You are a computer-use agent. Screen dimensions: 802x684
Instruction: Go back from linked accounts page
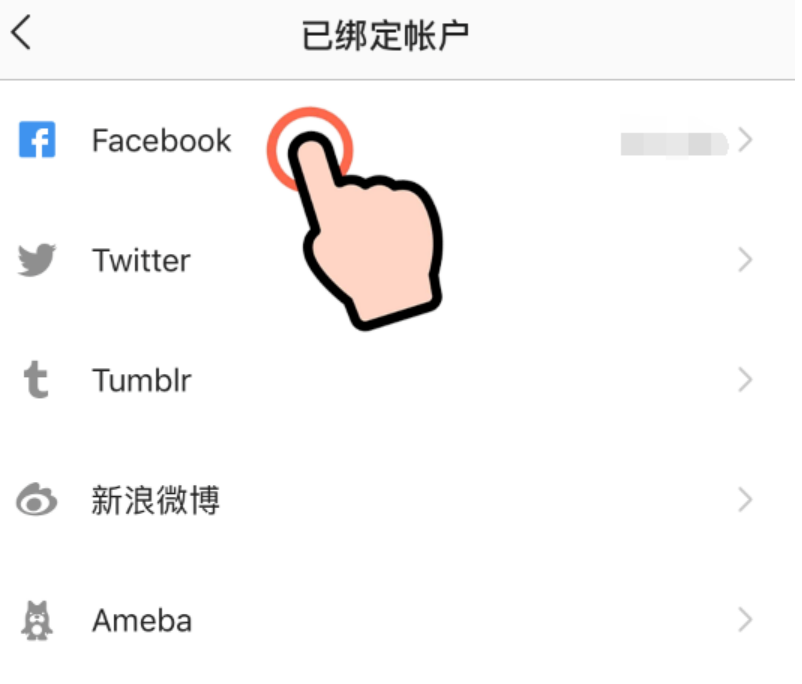(x=22, y=34)
